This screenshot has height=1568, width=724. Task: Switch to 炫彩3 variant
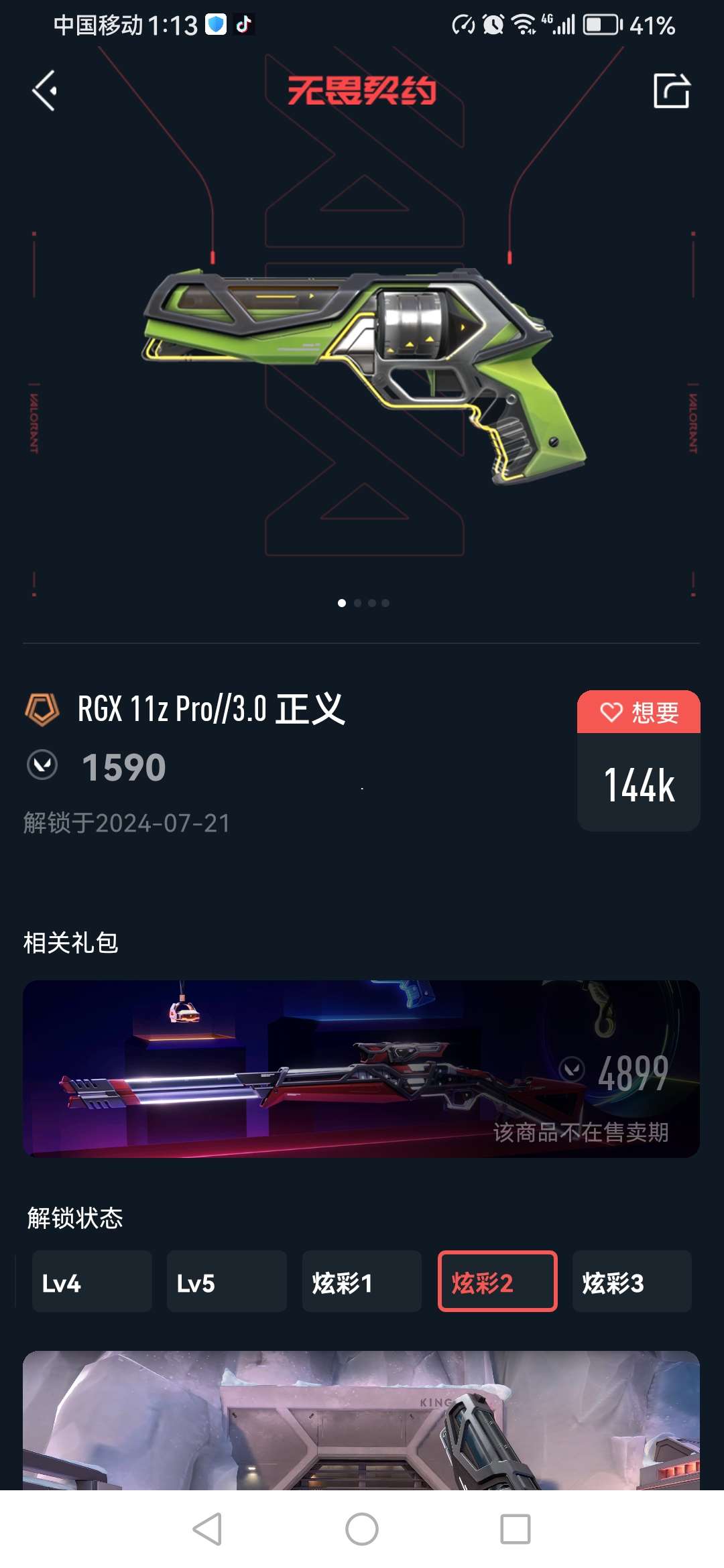(x=631, y=1281)
